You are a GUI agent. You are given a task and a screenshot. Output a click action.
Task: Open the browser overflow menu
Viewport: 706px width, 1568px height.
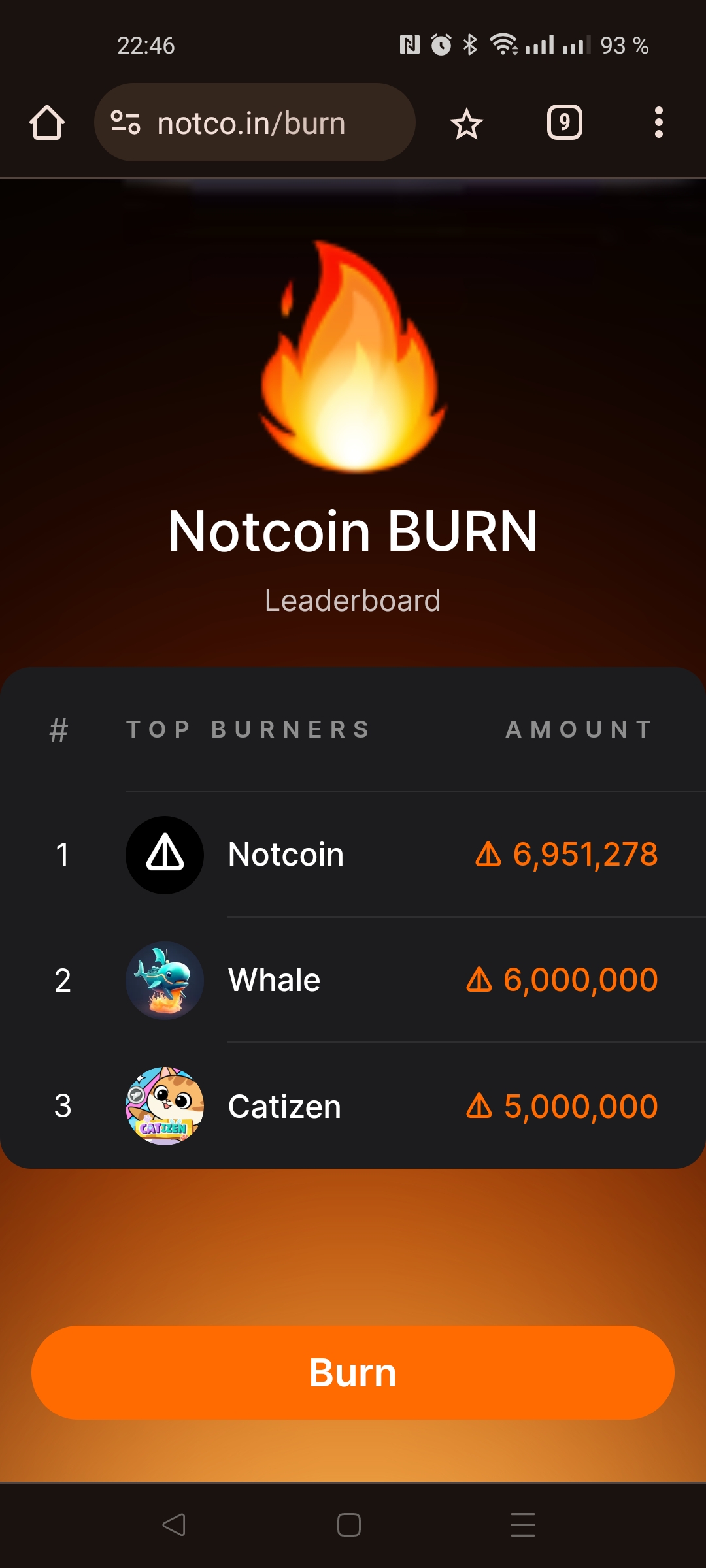[x=658, y=123]
